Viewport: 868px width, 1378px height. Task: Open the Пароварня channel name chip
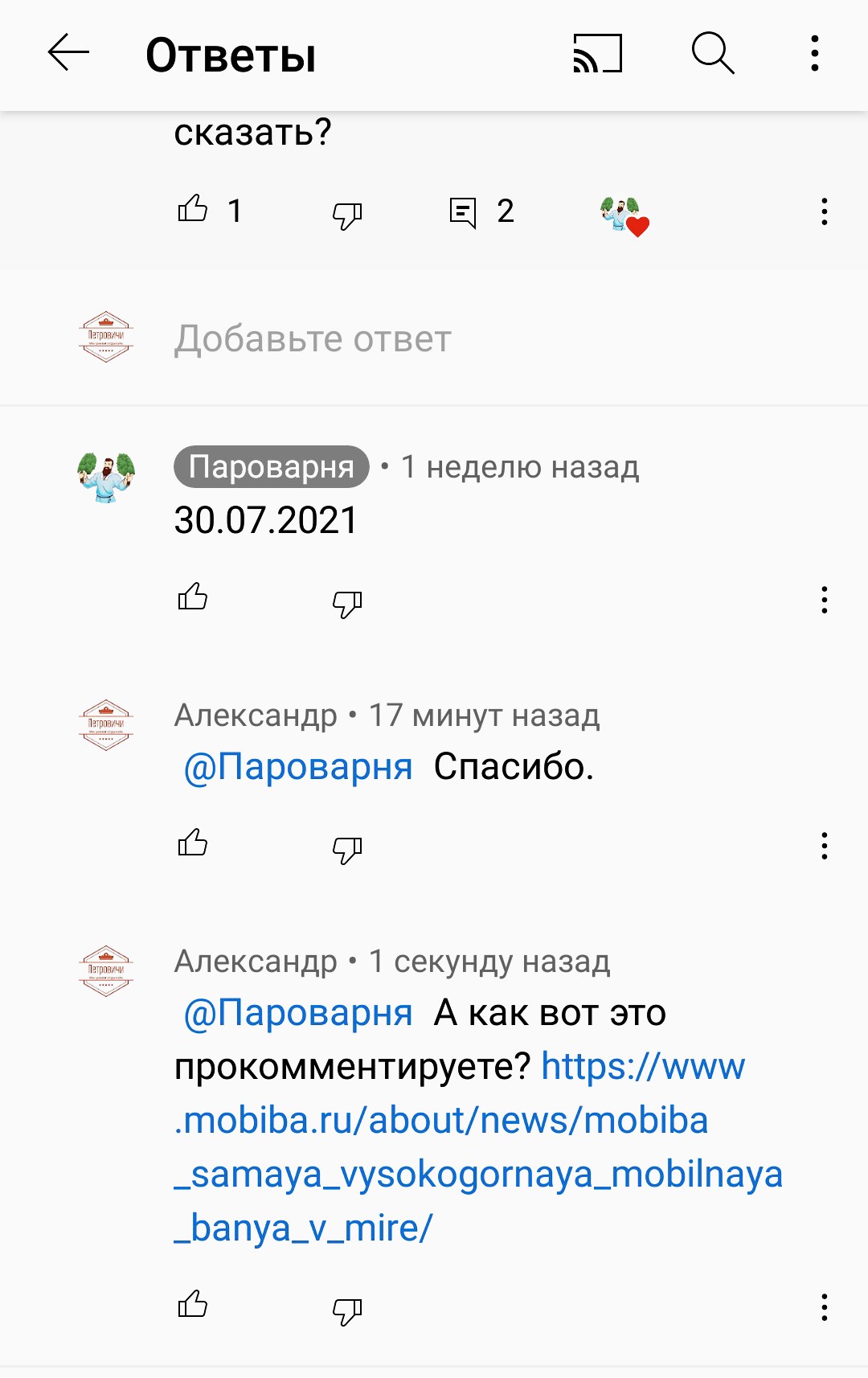point(271,466)
